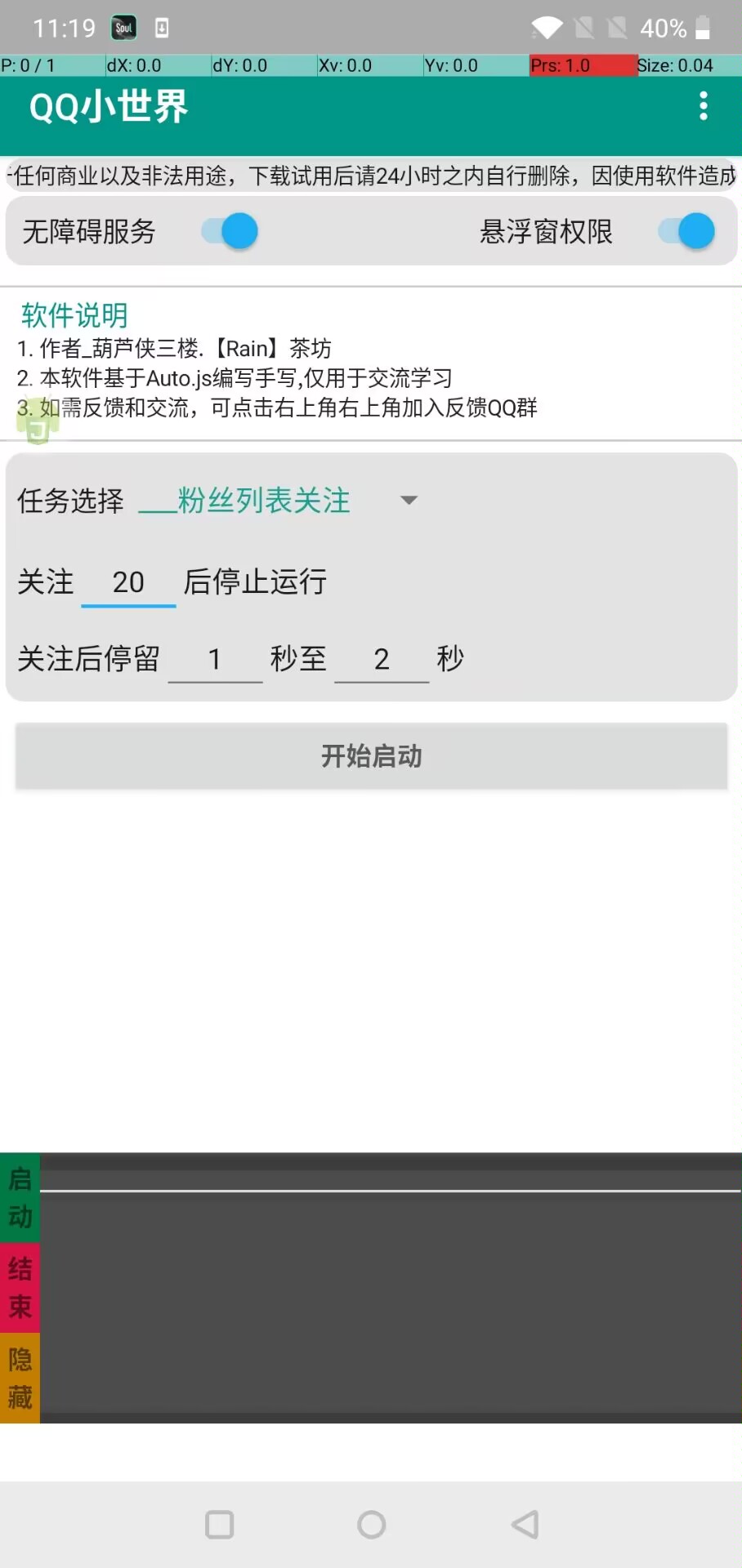Edit the 关注 count field showing 20
This screenshot has width=742, height=1568.
tap(128, 582)
